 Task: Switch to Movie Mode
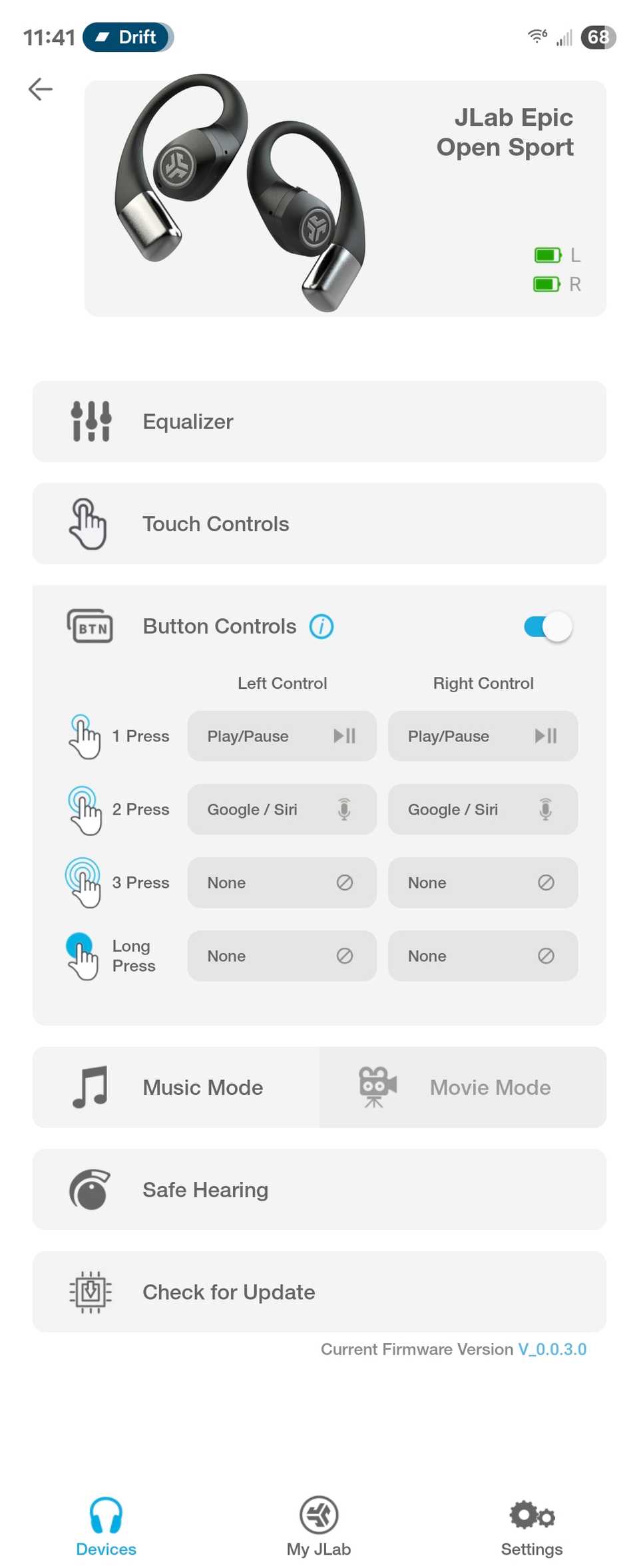pos(463,1087)
